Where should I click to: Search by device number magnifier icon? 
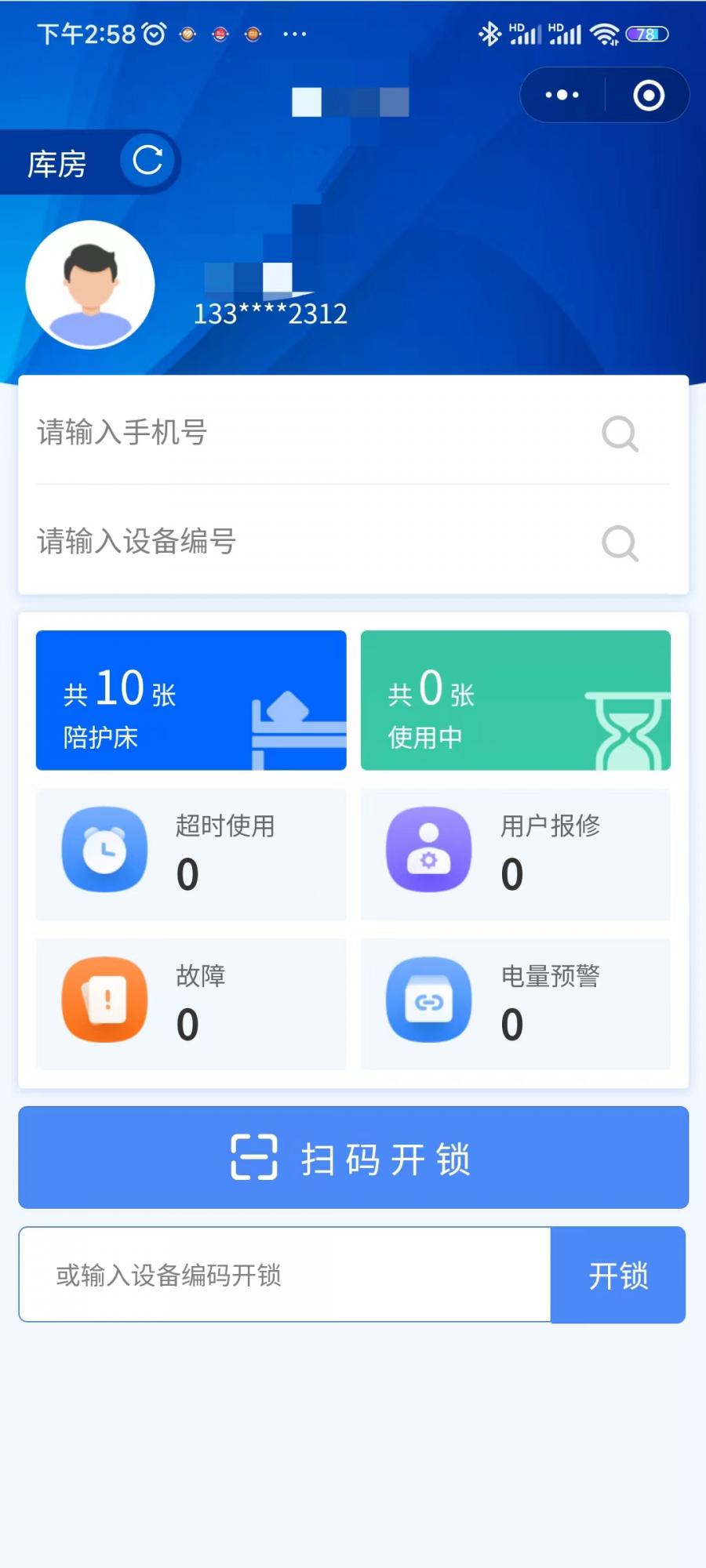coord(620,543)
